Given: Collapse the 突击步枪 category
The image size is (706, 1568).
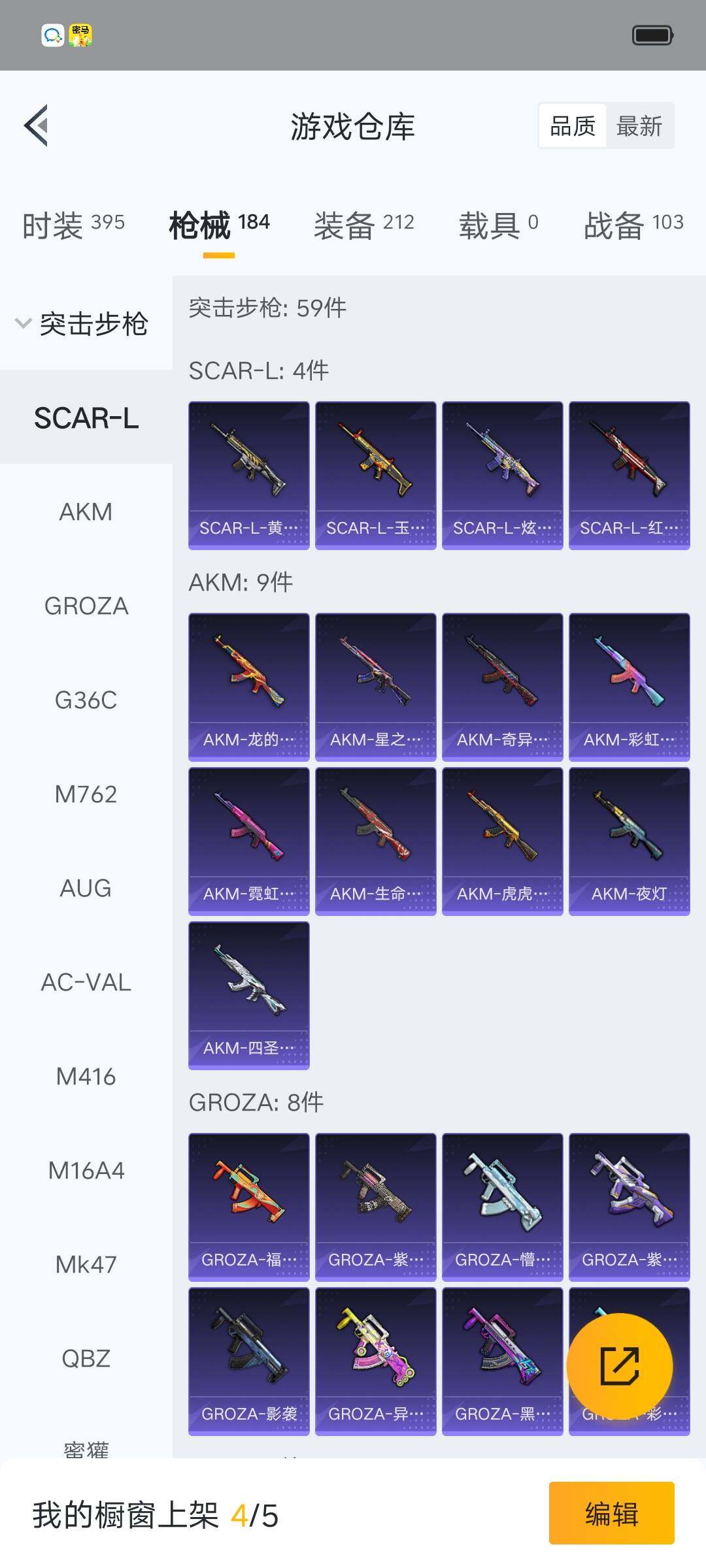Looking at the screenshot, I should click(x=82, y=324).
